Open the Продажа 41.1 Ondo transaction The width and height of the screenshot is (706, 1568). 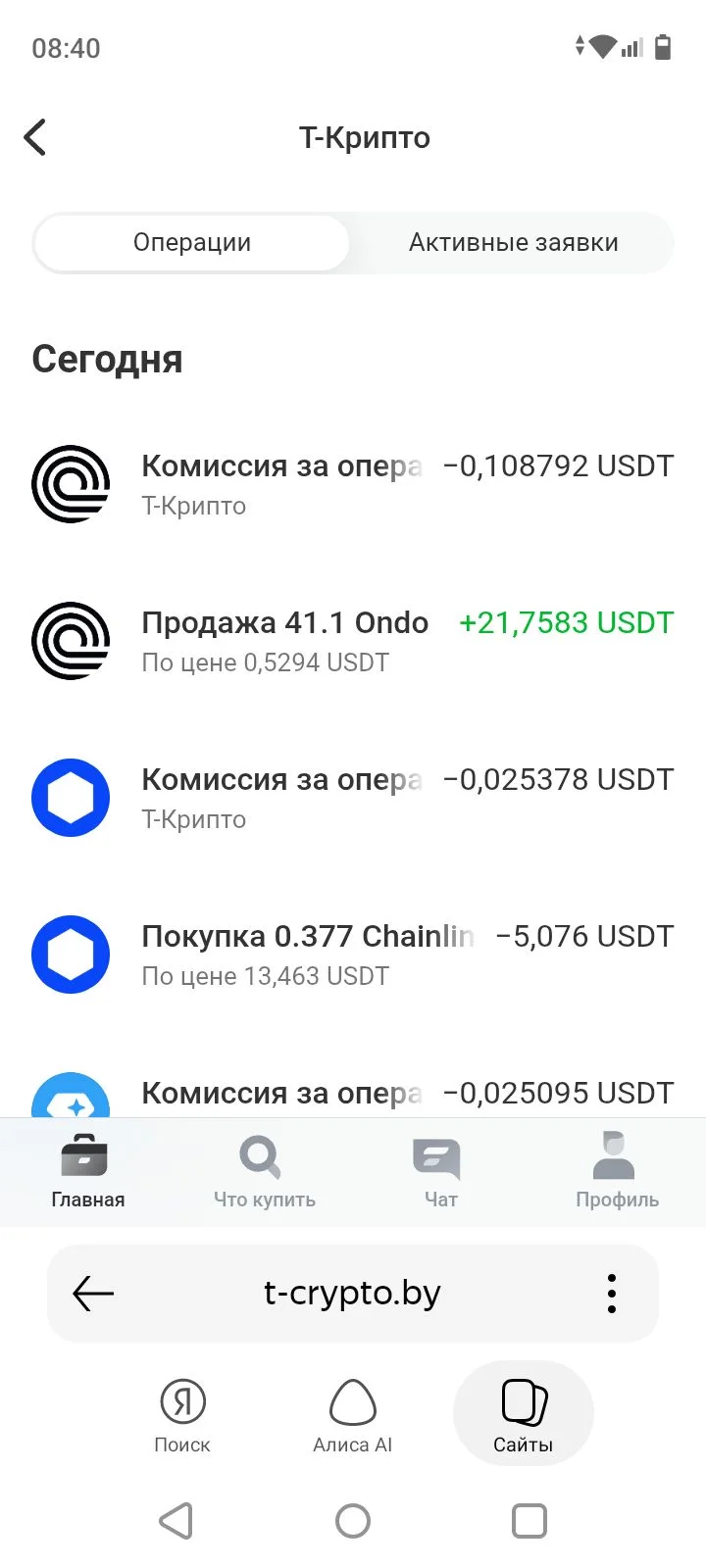353,641
